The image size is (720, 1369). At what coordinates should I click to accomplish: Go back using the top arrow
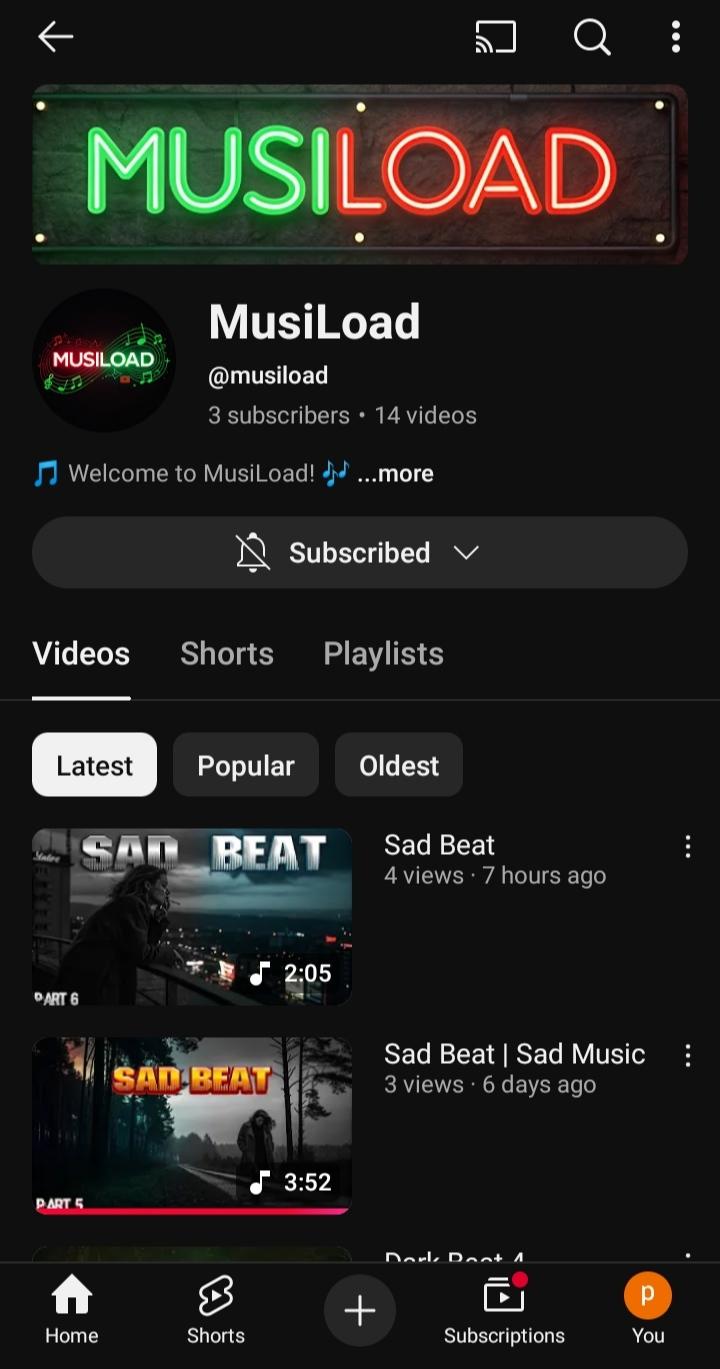click(x=55, y=38)
